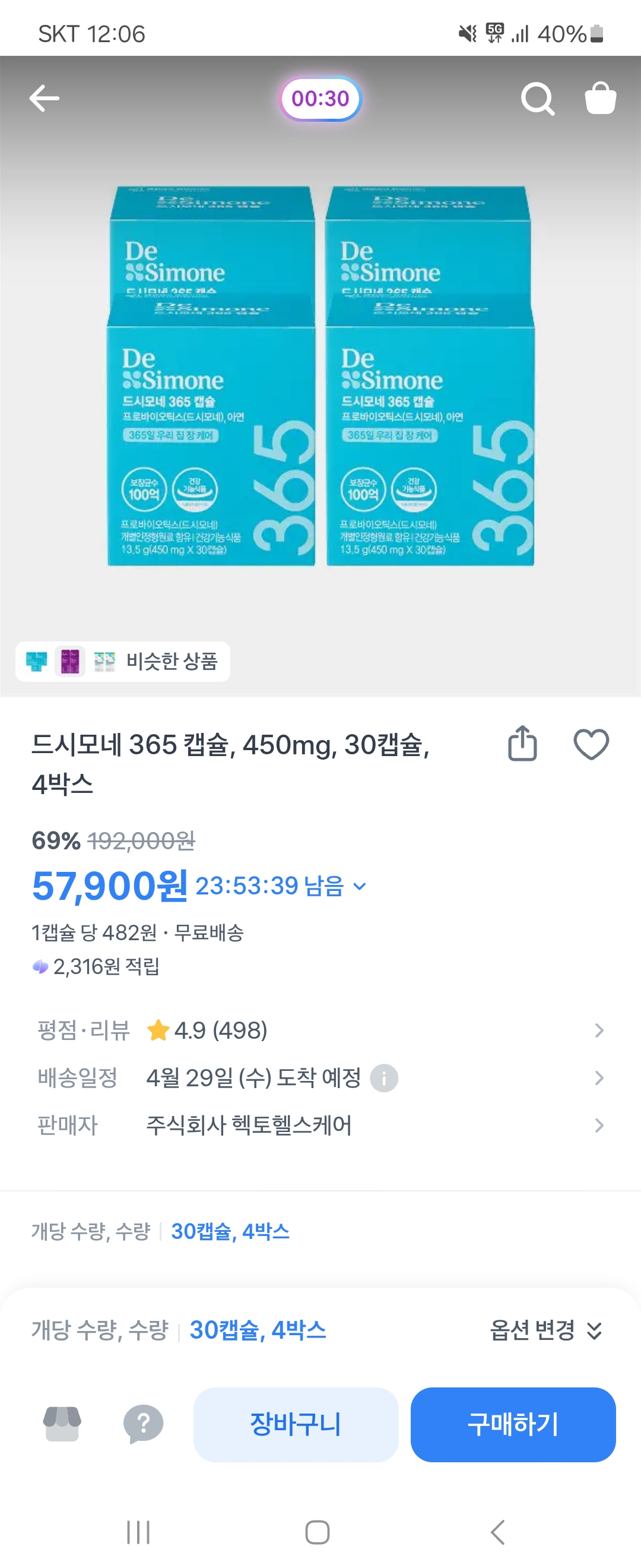Open the search icon
Image resolution: width=641 pixels, height=1568 pixels.
[x=538, y=99]
